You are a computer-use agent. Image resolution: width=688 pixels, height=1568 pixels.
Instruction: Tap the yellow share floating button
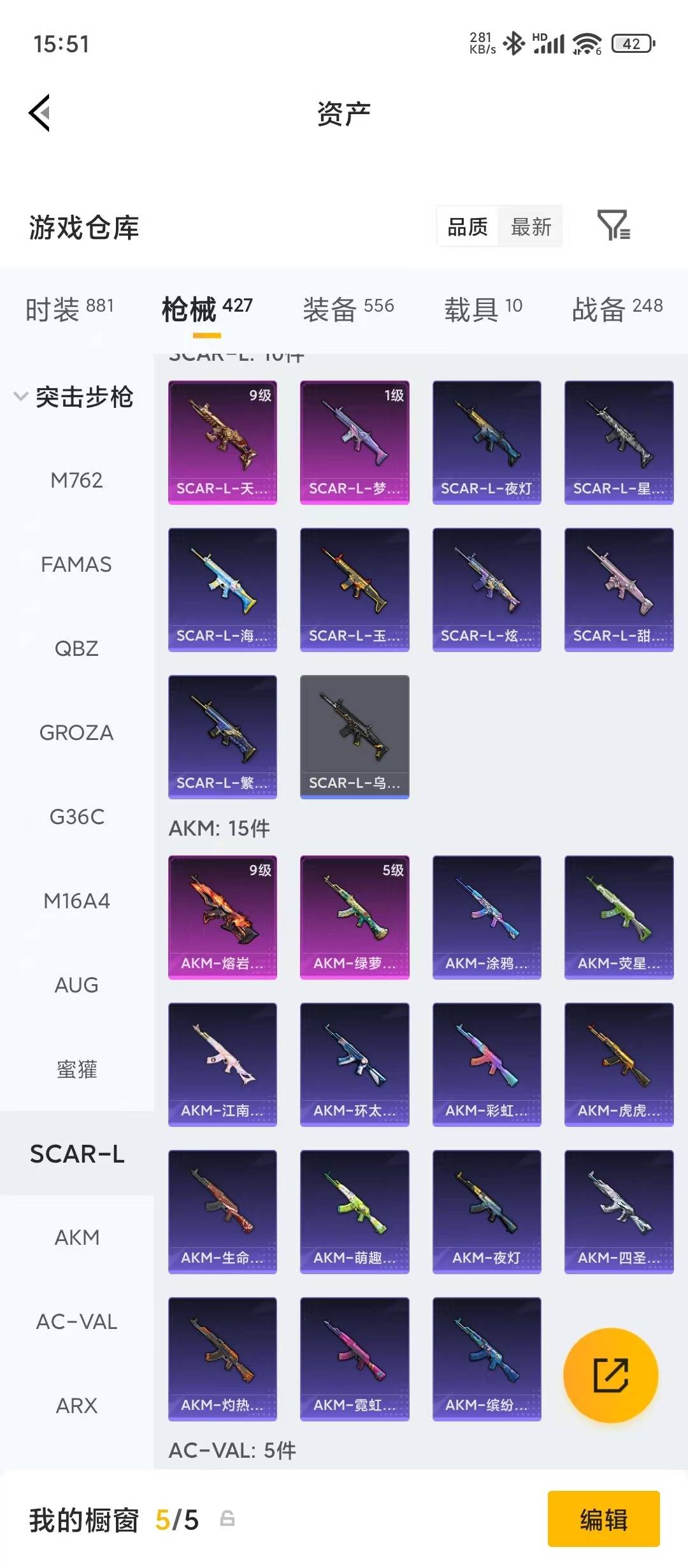click(x=610, y=1375)
